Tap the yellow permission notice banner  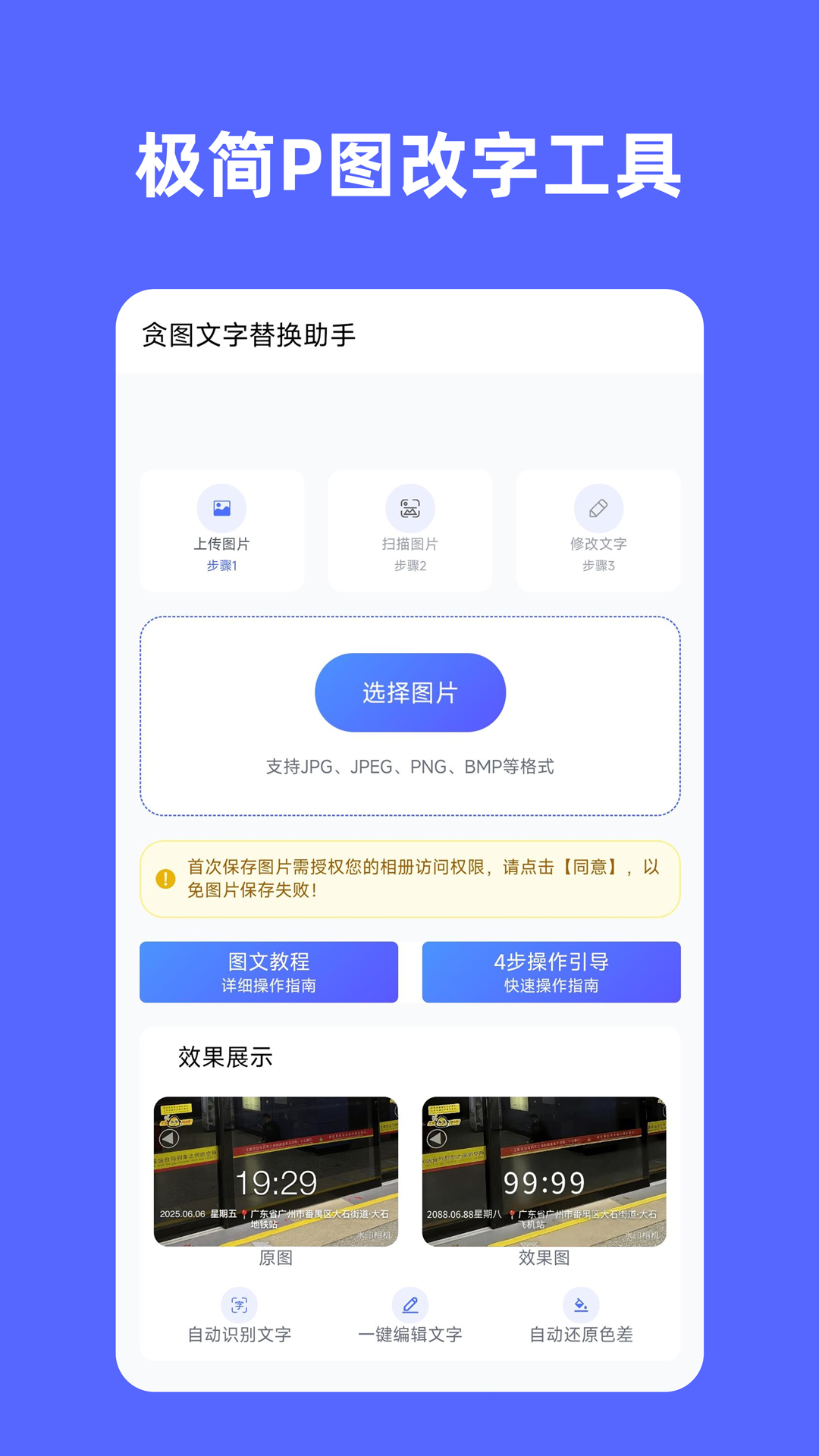pos(409,878)
